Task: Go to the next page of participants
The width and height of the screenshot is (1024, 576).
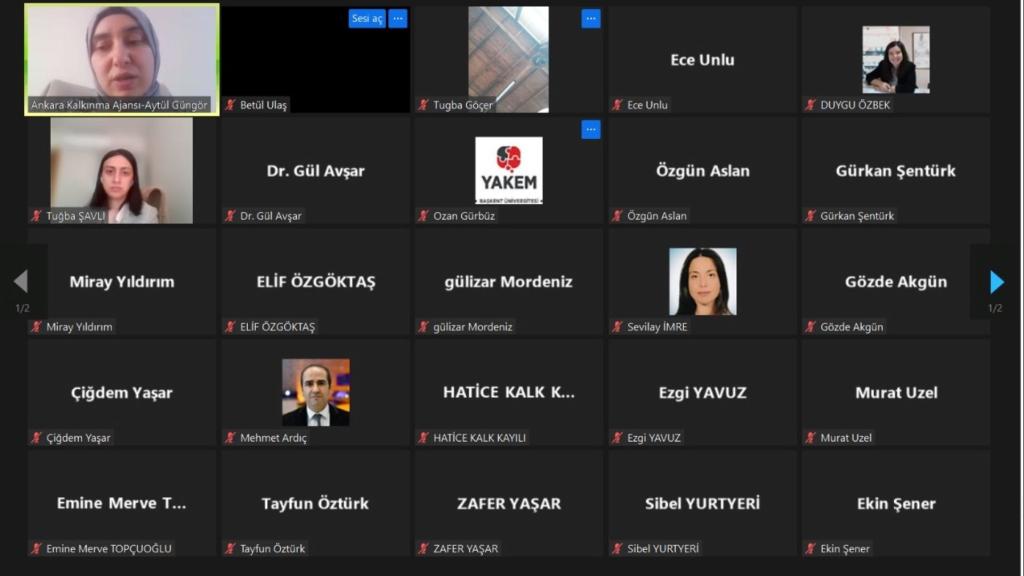Action: (996, 282)
